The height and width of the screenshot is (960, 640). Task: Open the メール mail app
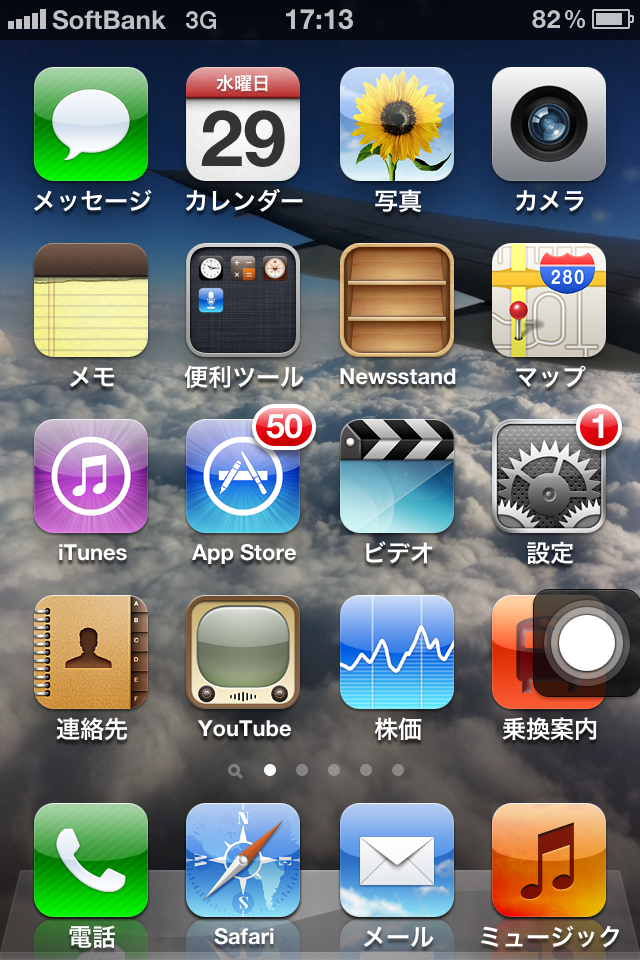point(397,860)
